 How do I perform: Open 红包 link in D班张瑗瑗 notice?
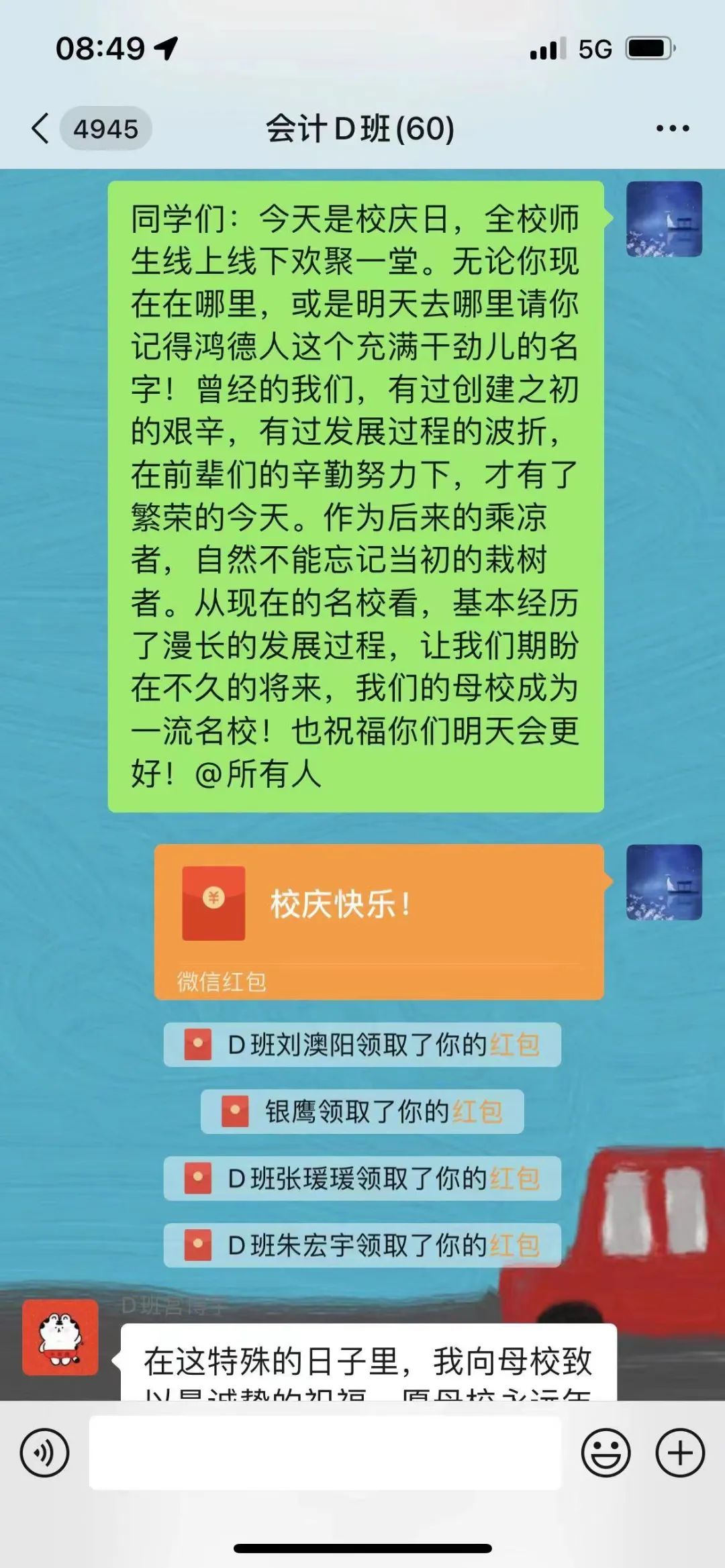pyautogui.click(x=515, y=1178)
